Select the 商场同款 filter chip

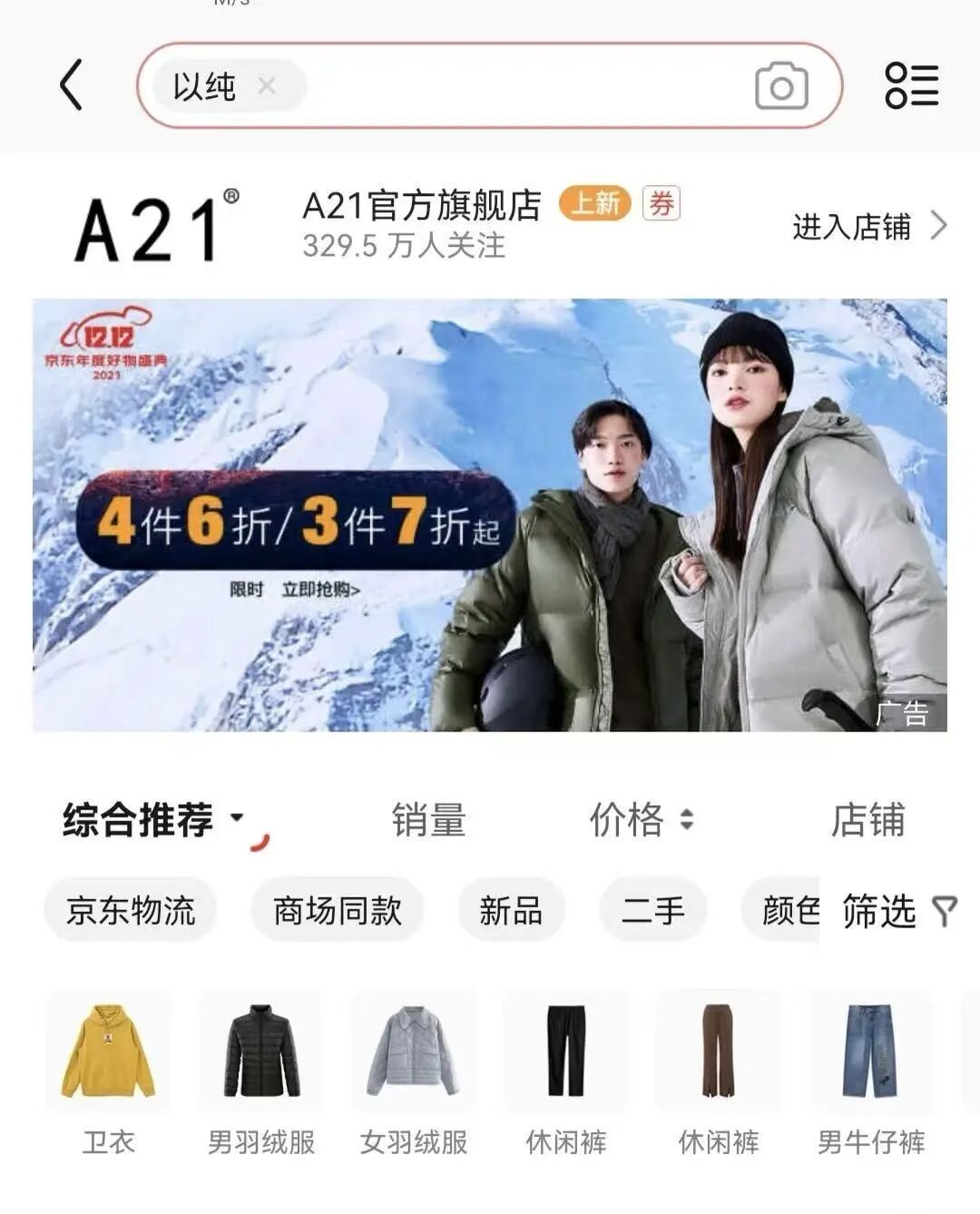(338, 910)
